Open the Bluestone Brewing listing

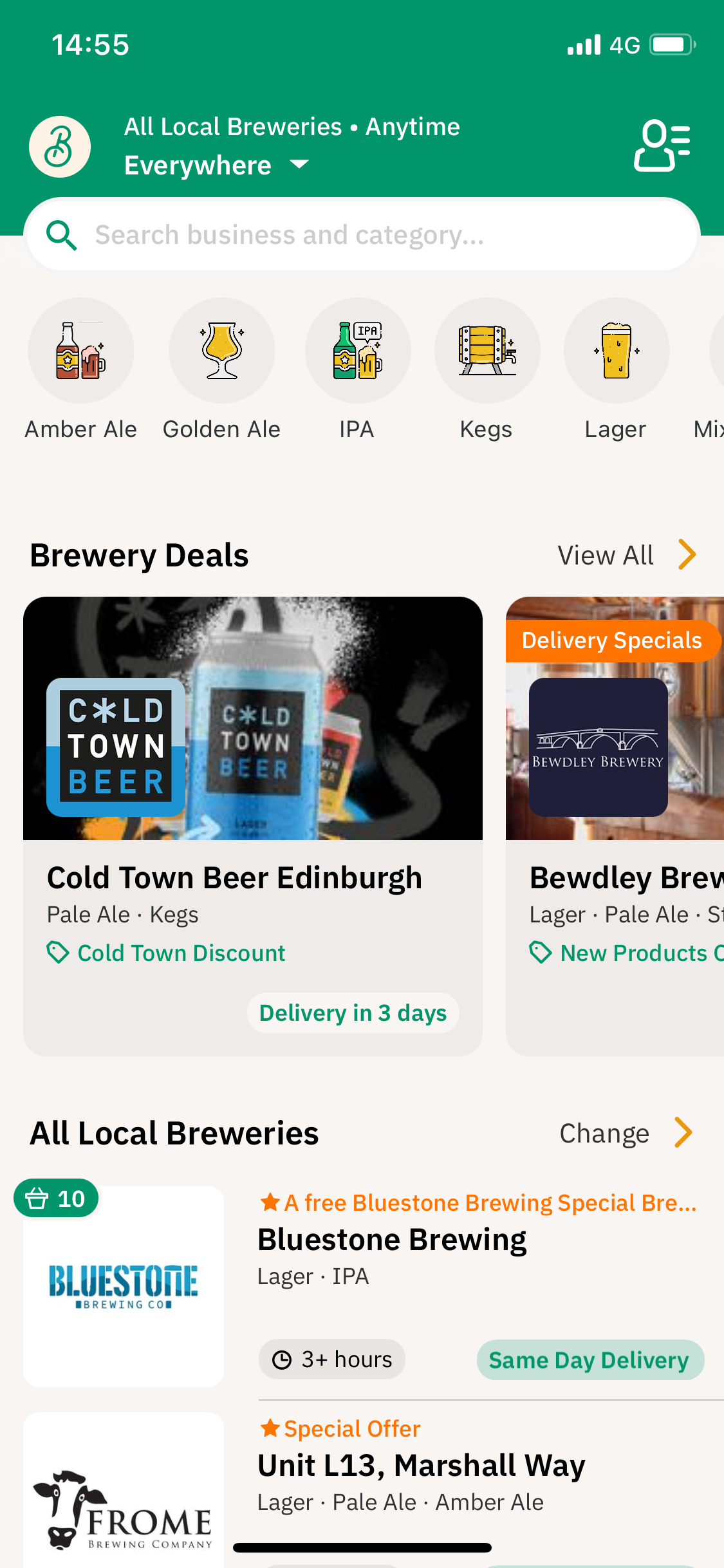click(393, 1240)
